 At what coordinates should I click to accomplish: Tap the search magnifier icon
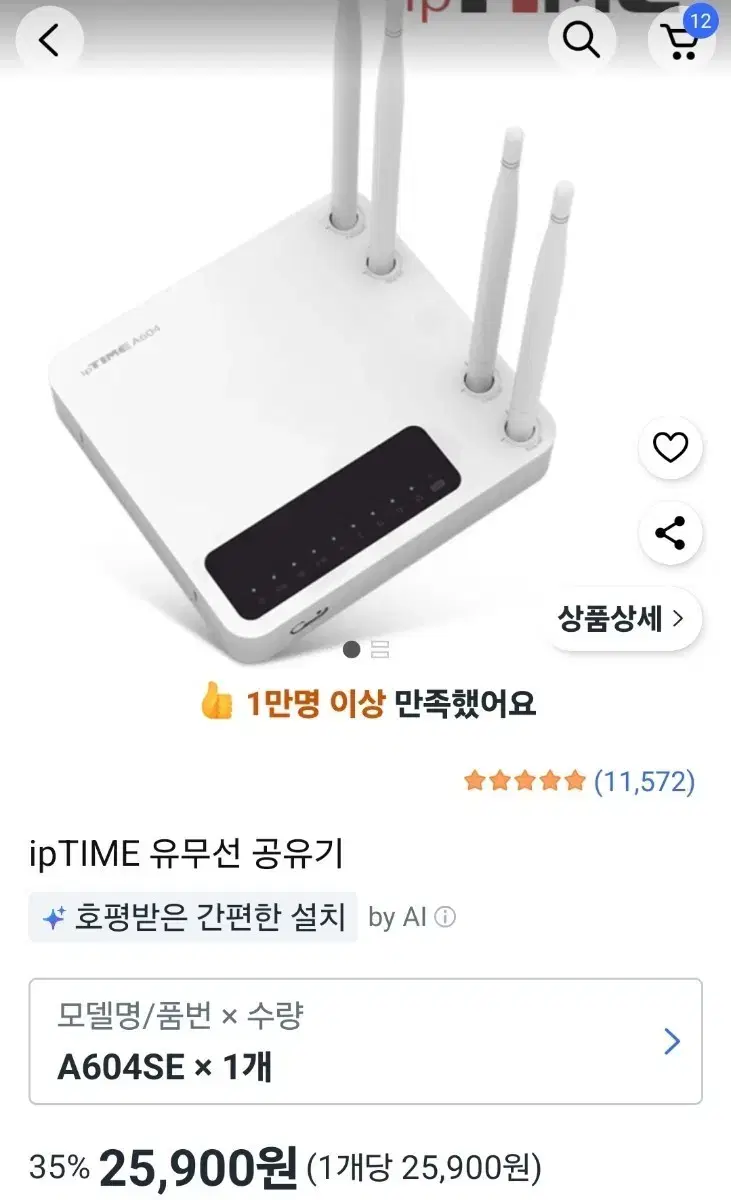[582, 40]
